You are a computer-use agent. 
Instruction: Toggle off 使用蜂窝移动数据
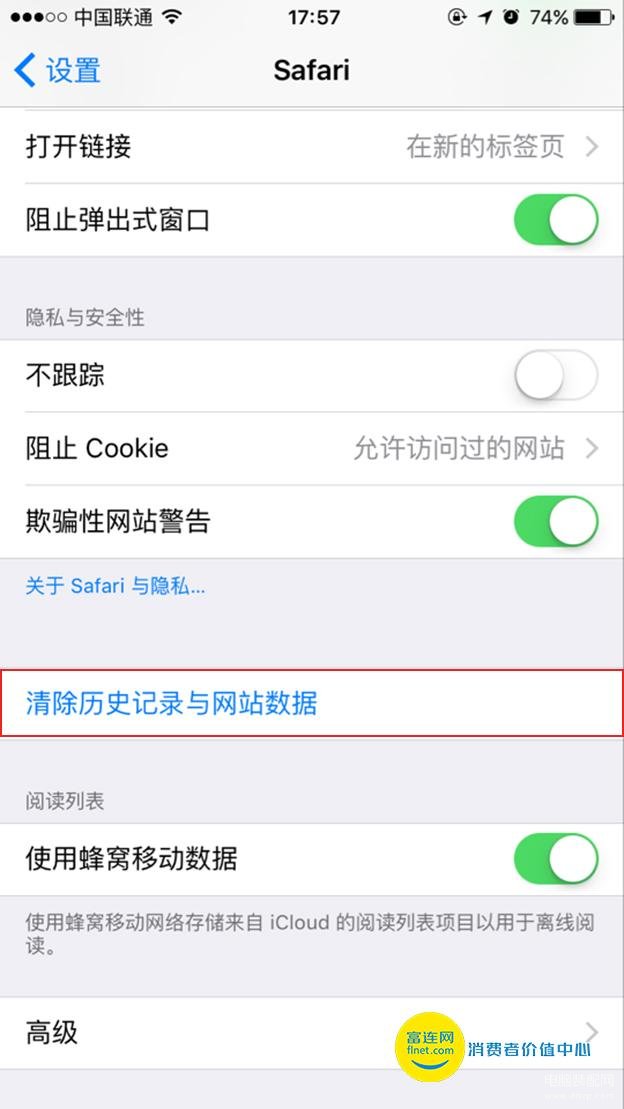(x=555, y=859)
